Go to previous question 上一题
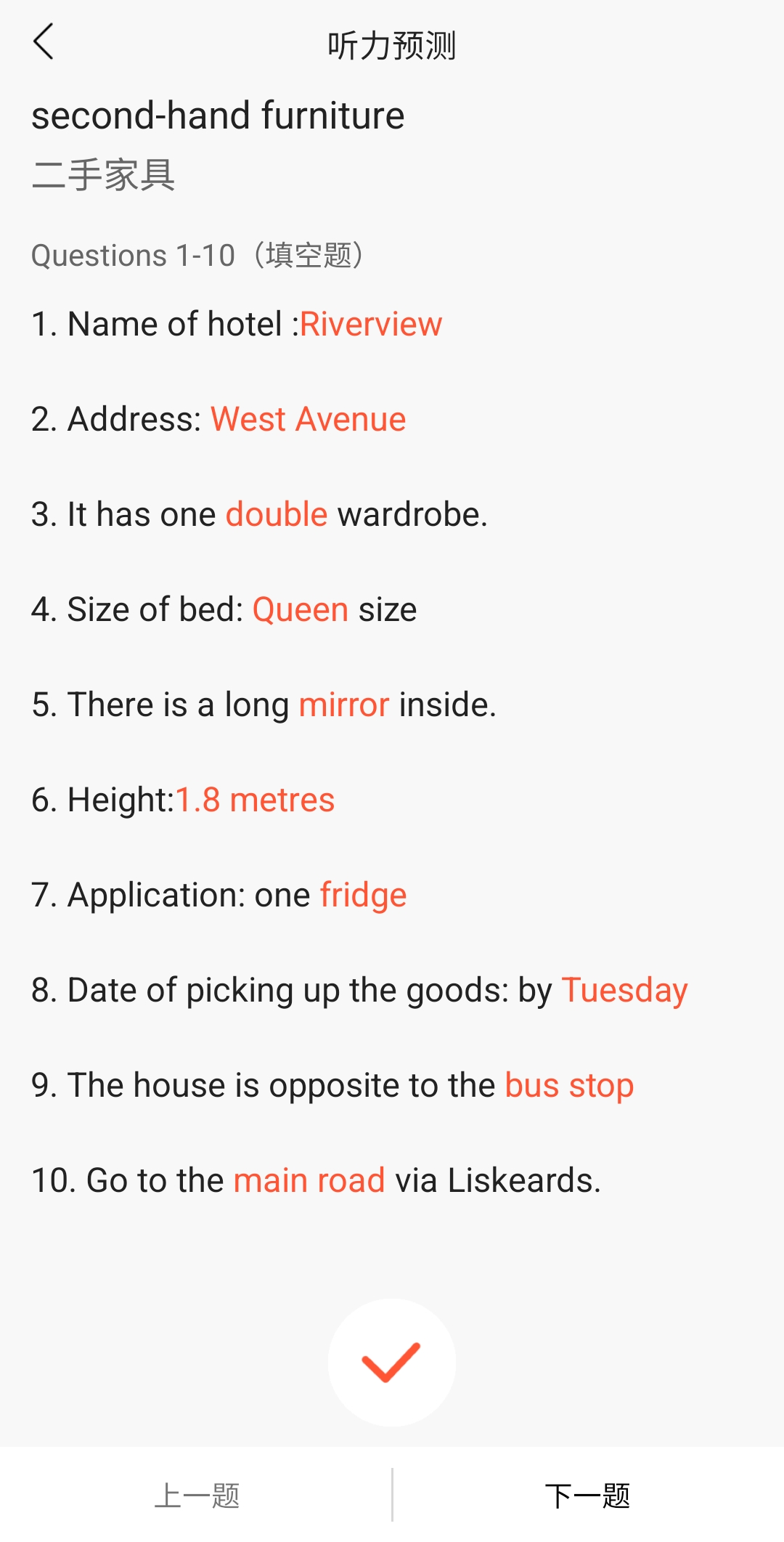Image resolution: width=784 pixels, height=1542 pixels. (x=197, y=1496)
